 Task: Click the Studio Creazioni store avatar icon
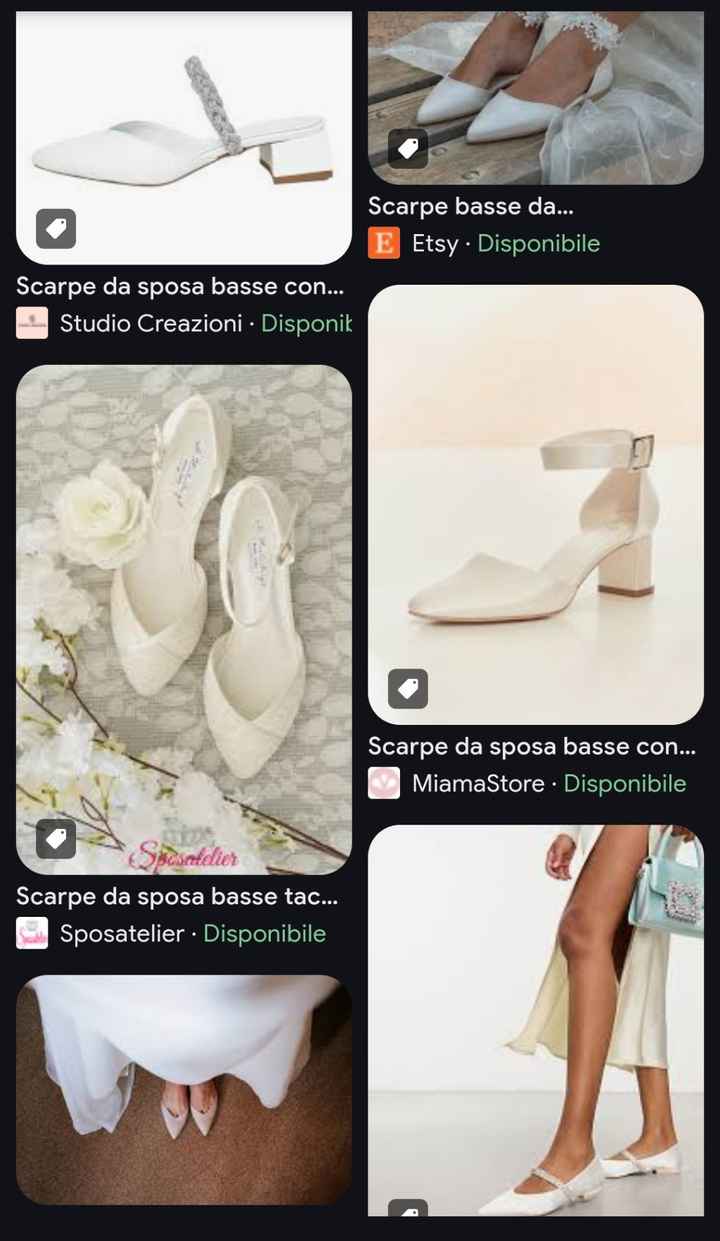point(31,322)
